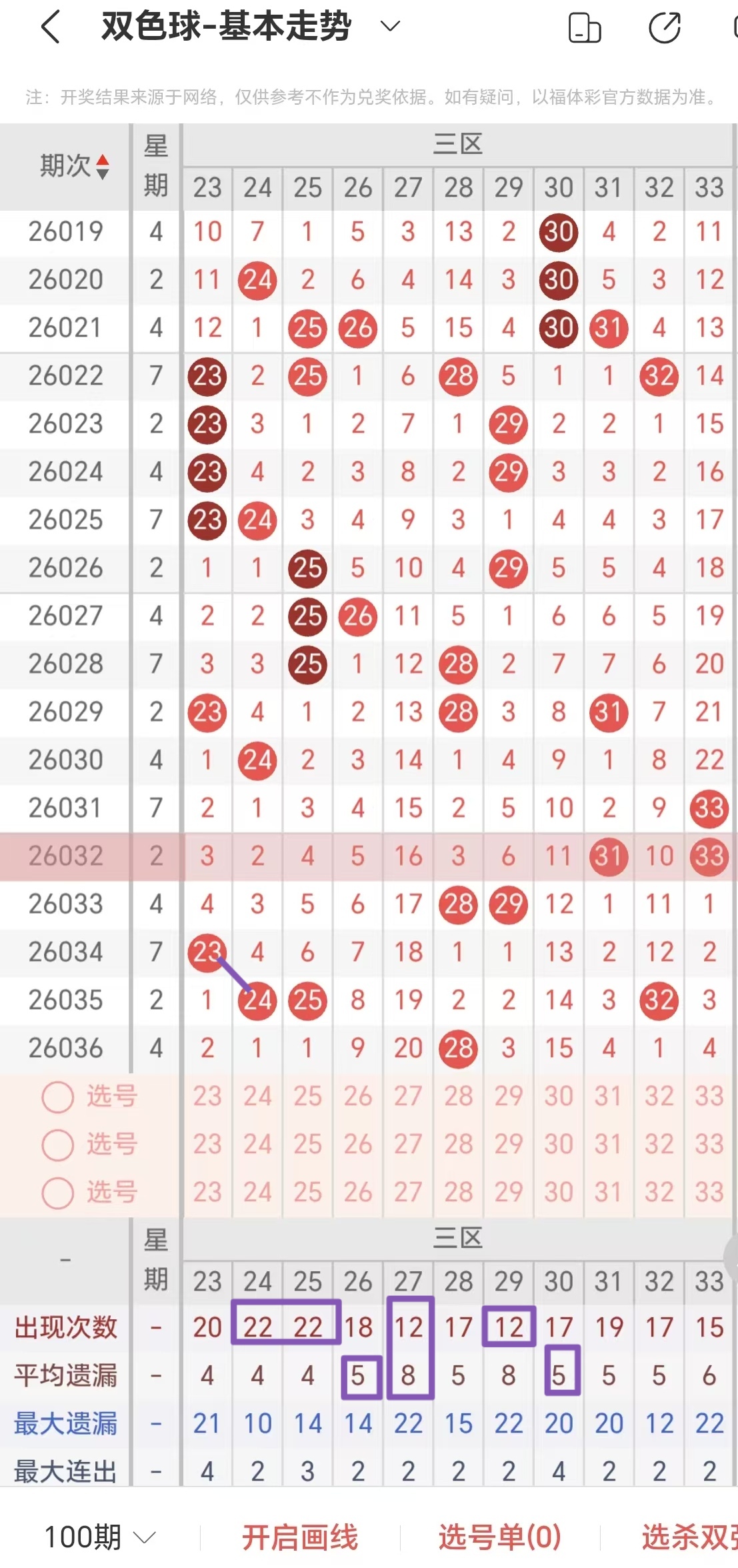Screen dimensions: 738x1568
Task: Select the first 选号 radio circle
Action: pyautogui.click(x=56, y=1096)
